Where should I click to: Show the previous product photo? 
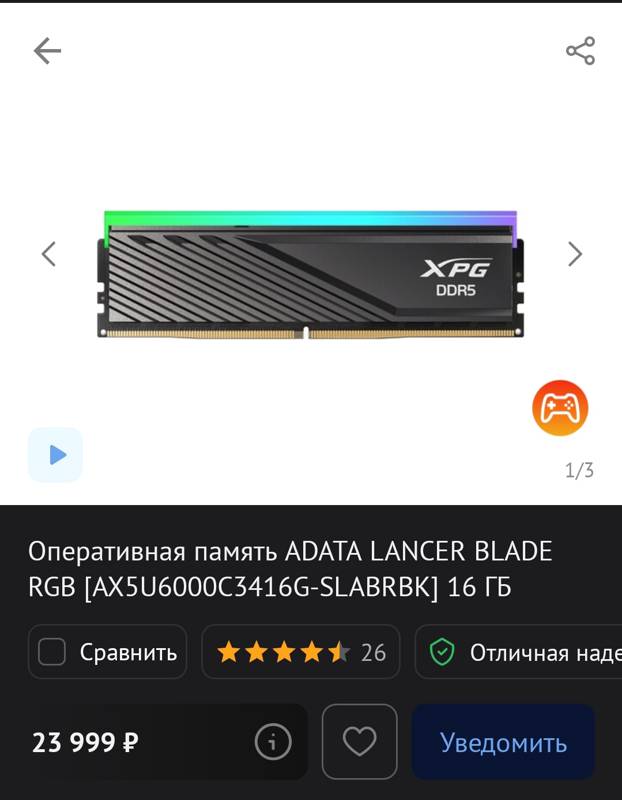[48, 254]
